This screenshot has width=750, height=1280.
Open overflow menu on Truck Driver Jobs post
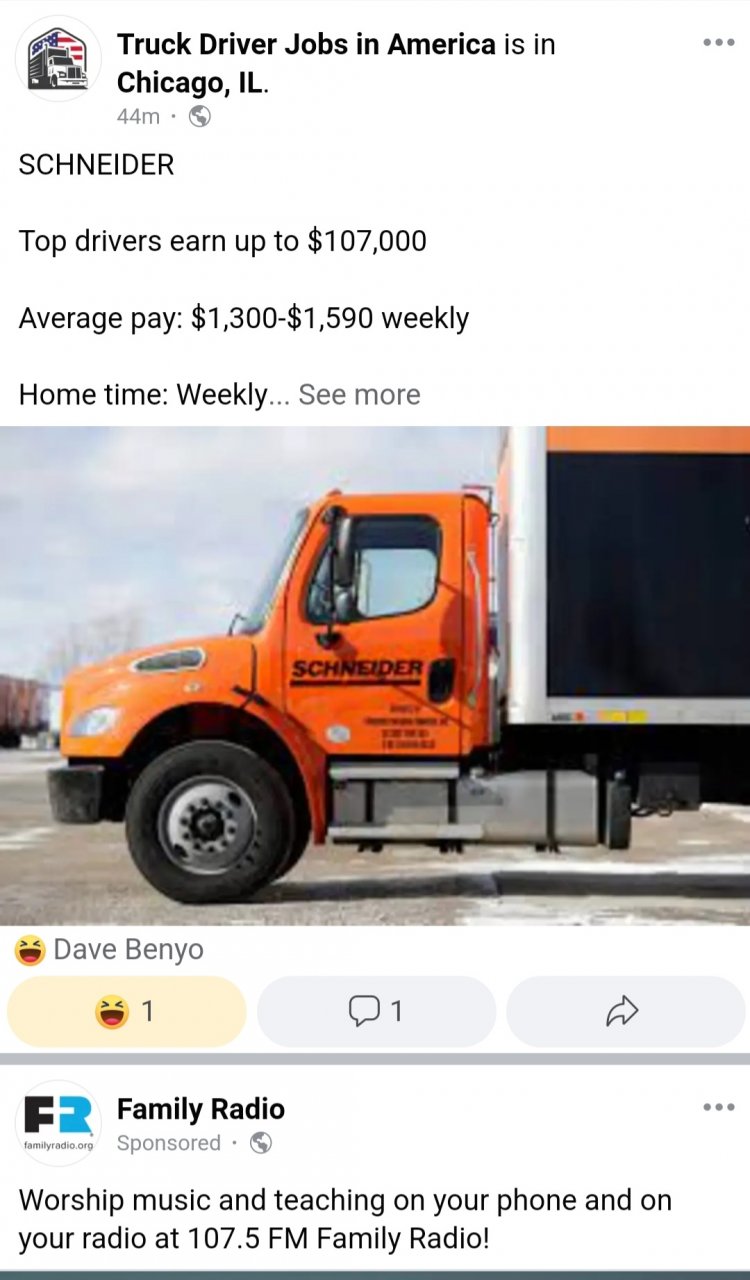click(718, 43)
